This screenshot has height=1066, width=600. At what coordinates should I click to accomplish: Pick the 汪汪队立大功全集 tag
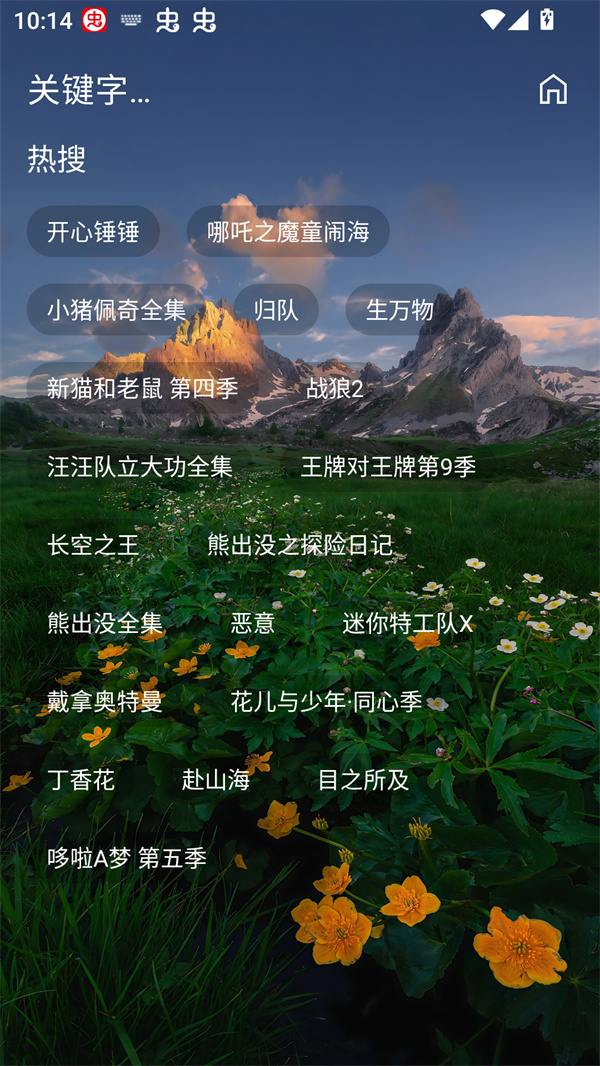pyautogui.click(x=139, y=466)
